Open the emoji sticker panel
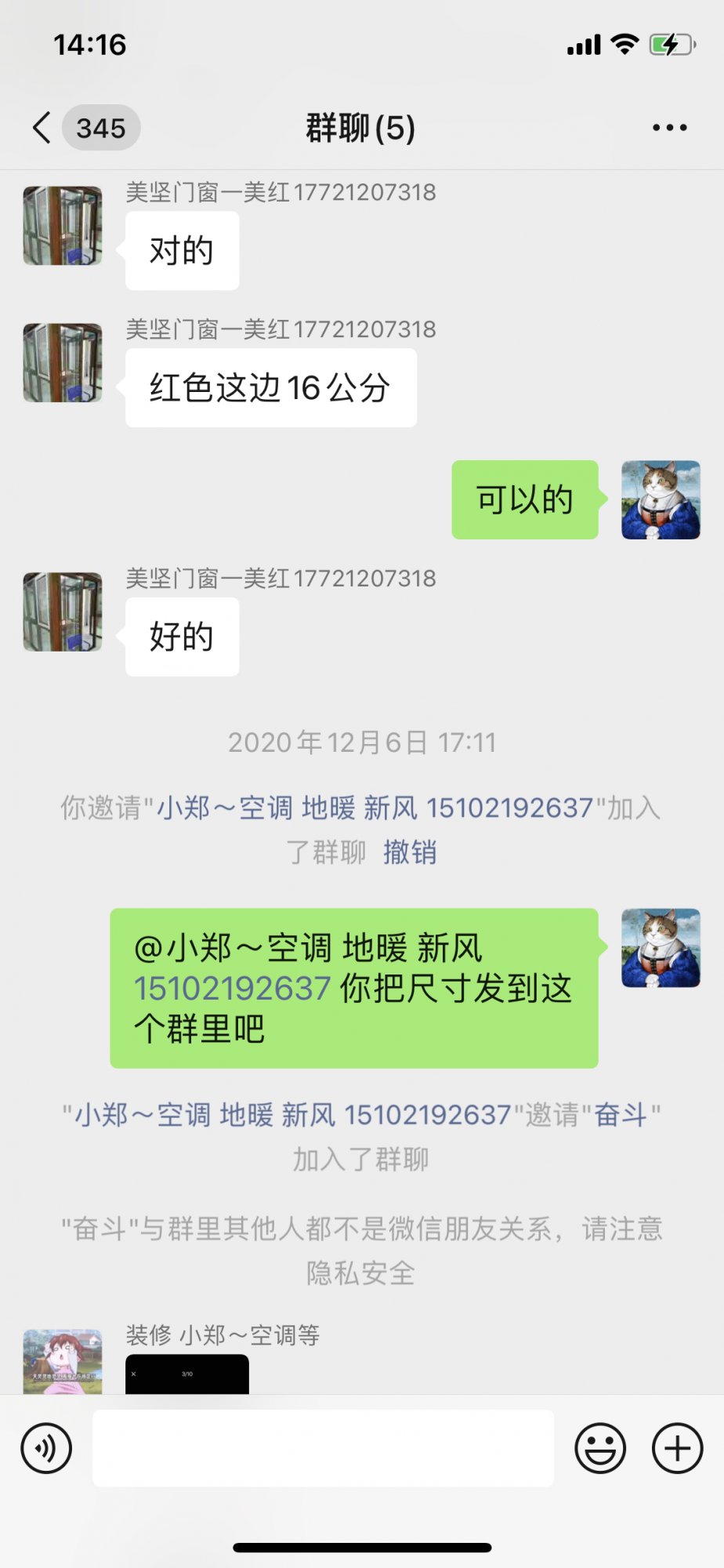The height and width of the screenshot is (1568, 724). click(600, 1448)
